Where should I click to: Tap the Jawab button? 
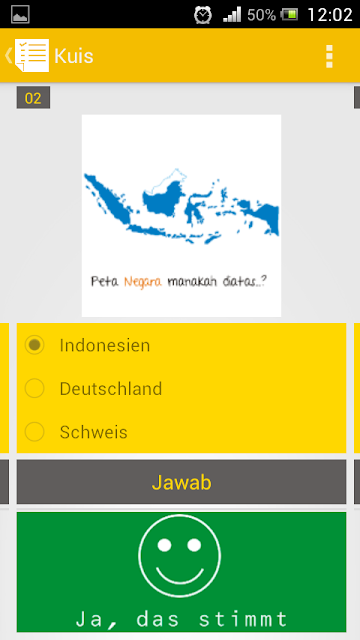coord(181,482)
